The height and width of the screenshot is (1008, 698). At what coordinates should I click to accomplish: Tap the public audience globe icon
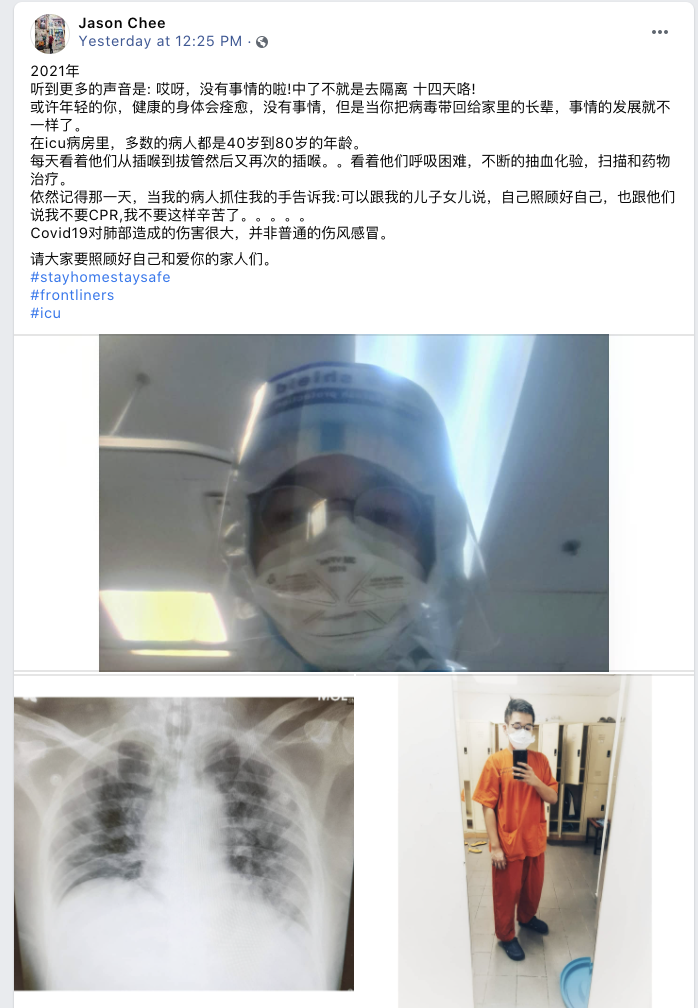(262, 42)
